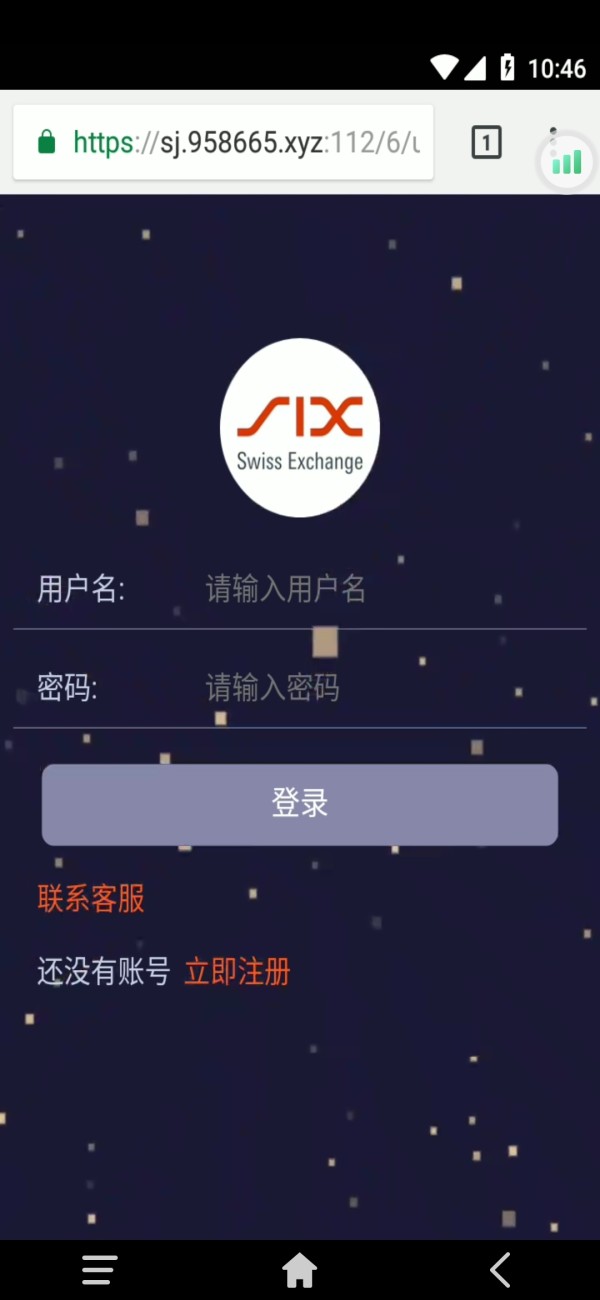Tap the system back arrow
The image size is (600, 1300).
(x=500, y=1271)
